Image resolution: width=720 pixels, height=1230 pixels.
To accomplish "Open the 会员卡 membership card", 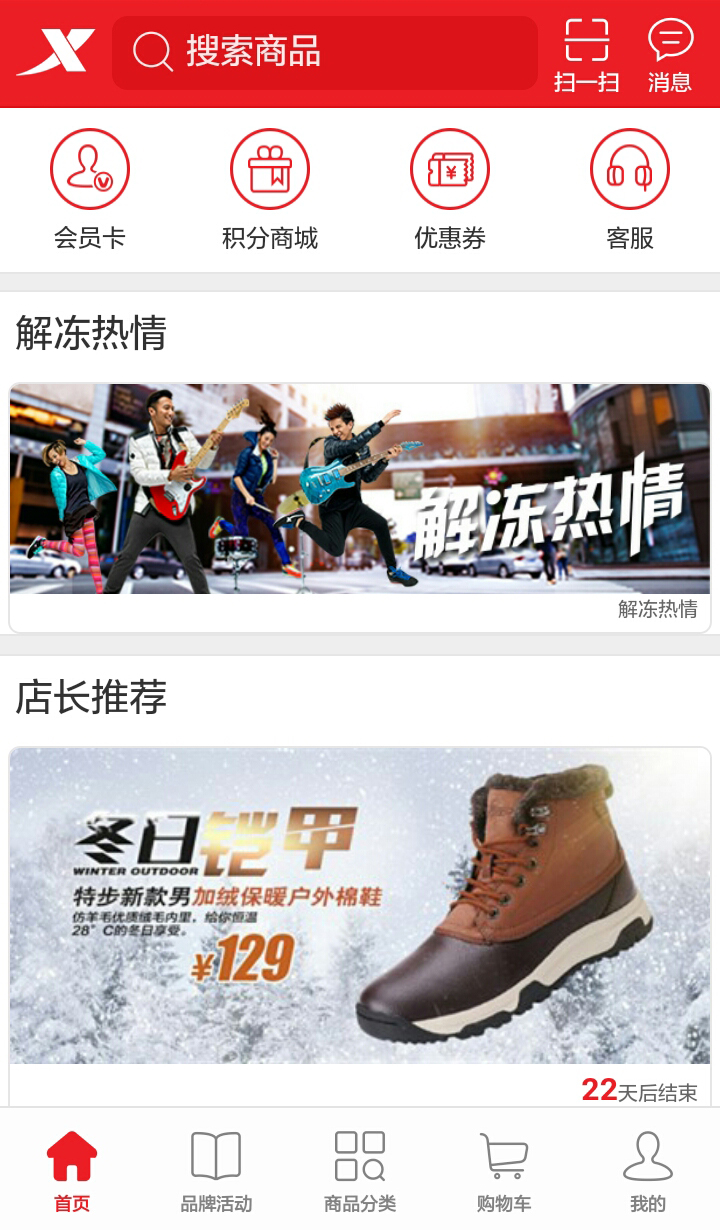I will coord(90,188).
